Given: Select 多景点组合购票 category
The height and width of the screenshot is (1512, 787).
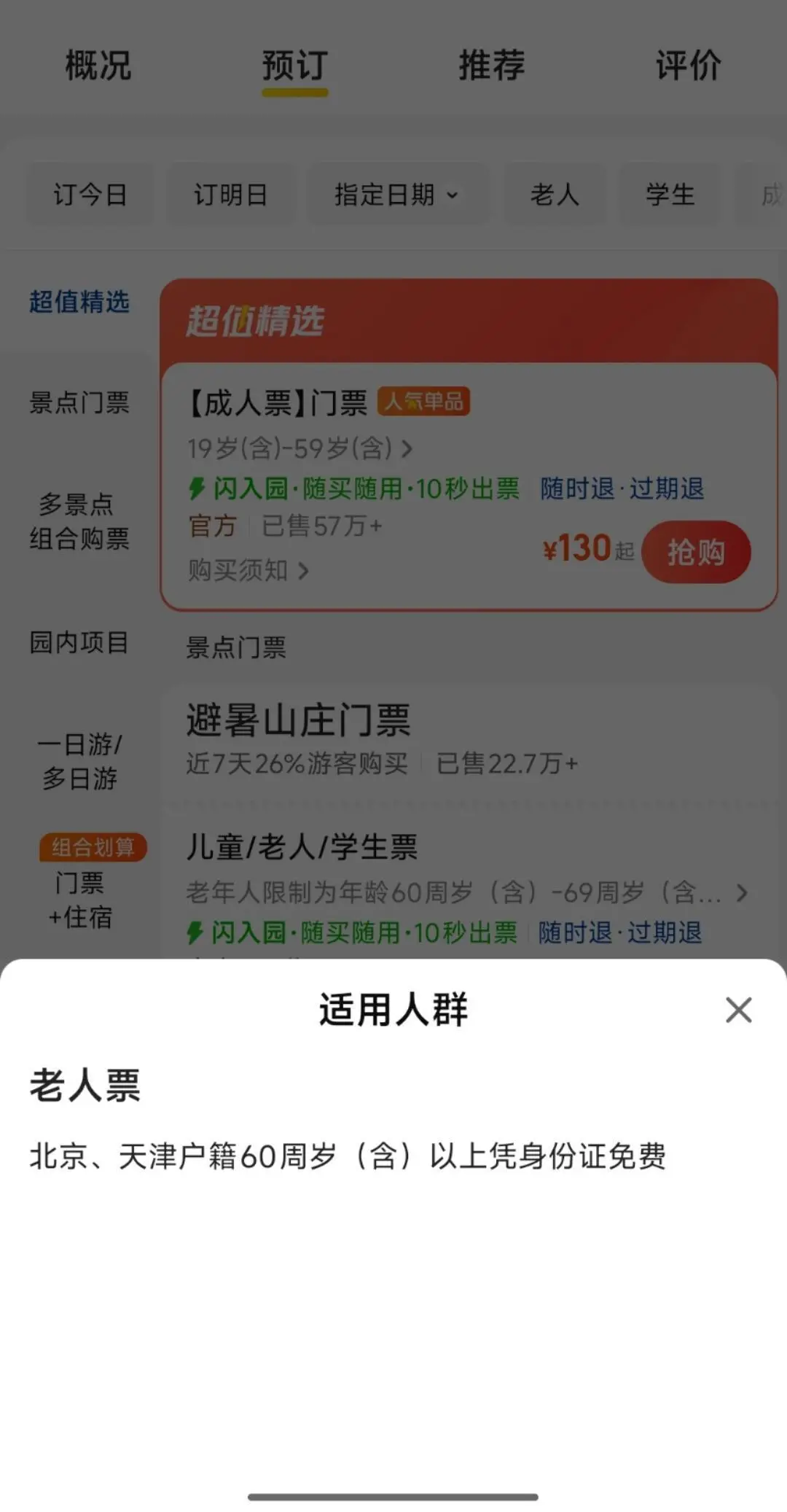Looking at the screenshot, I should point(79,521).
